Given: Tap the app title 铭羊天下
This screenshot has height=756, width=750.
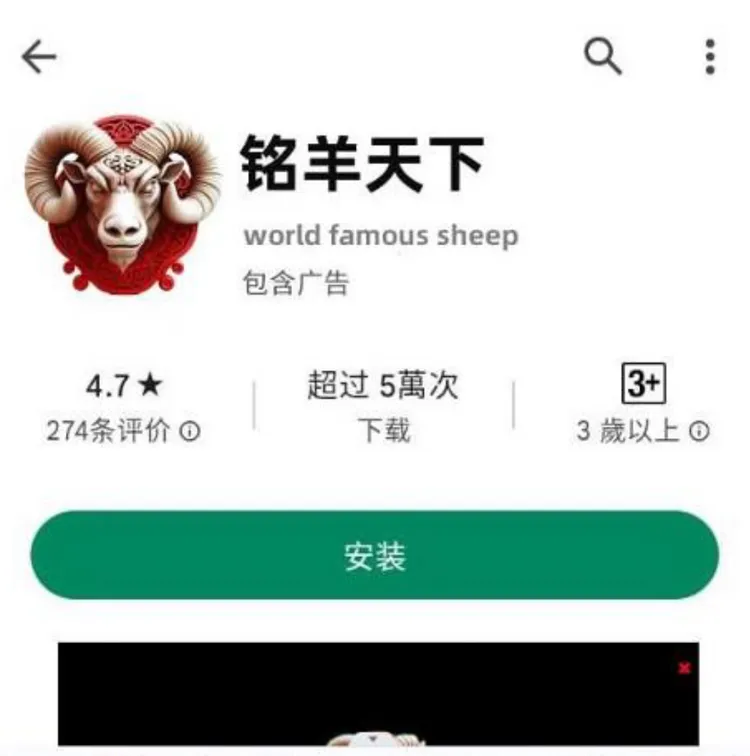Looking at the screenshot, I should [362, 165].
